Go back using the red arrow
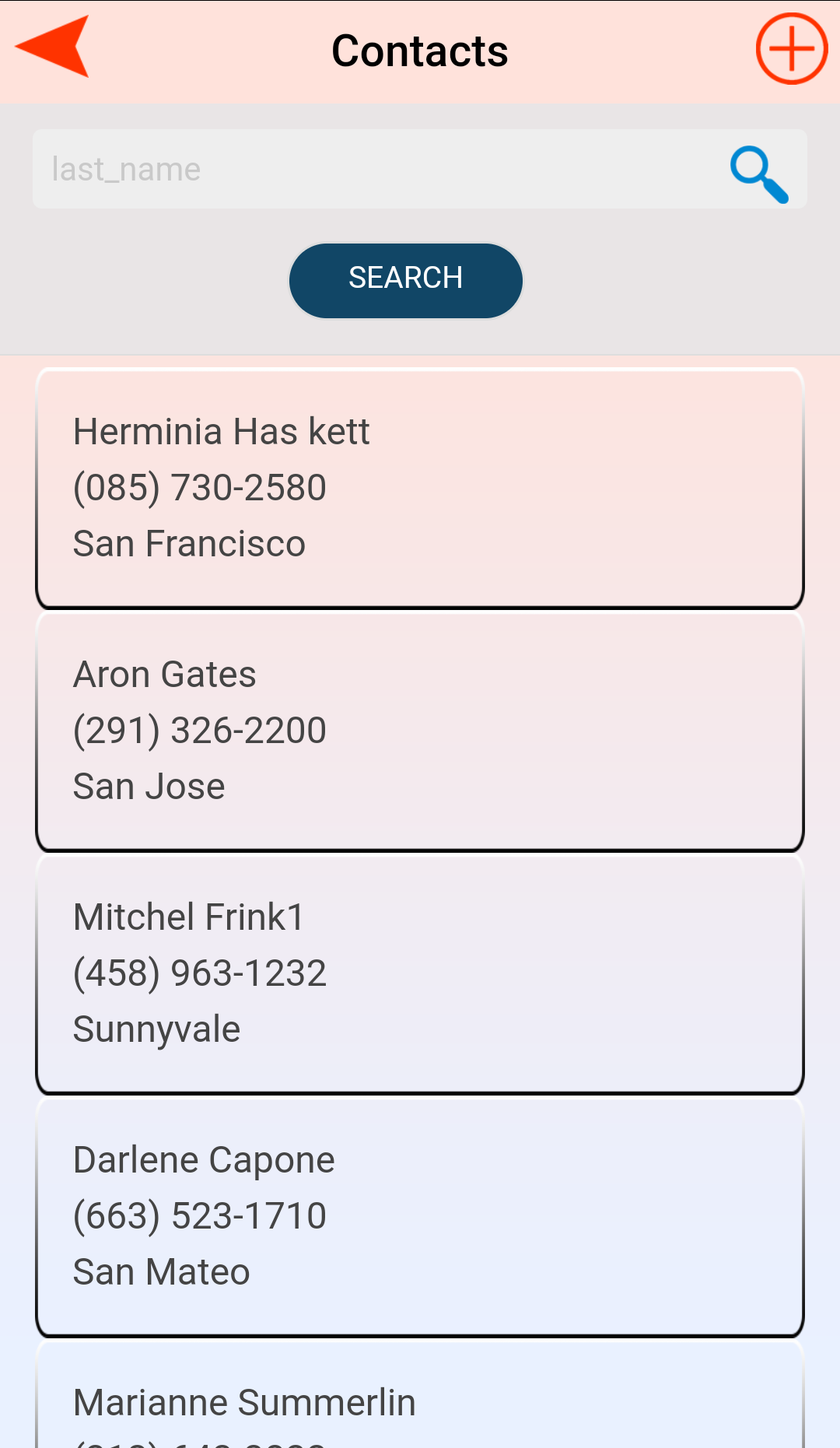This screenshot has height=1448, width=840. (52, 47)
